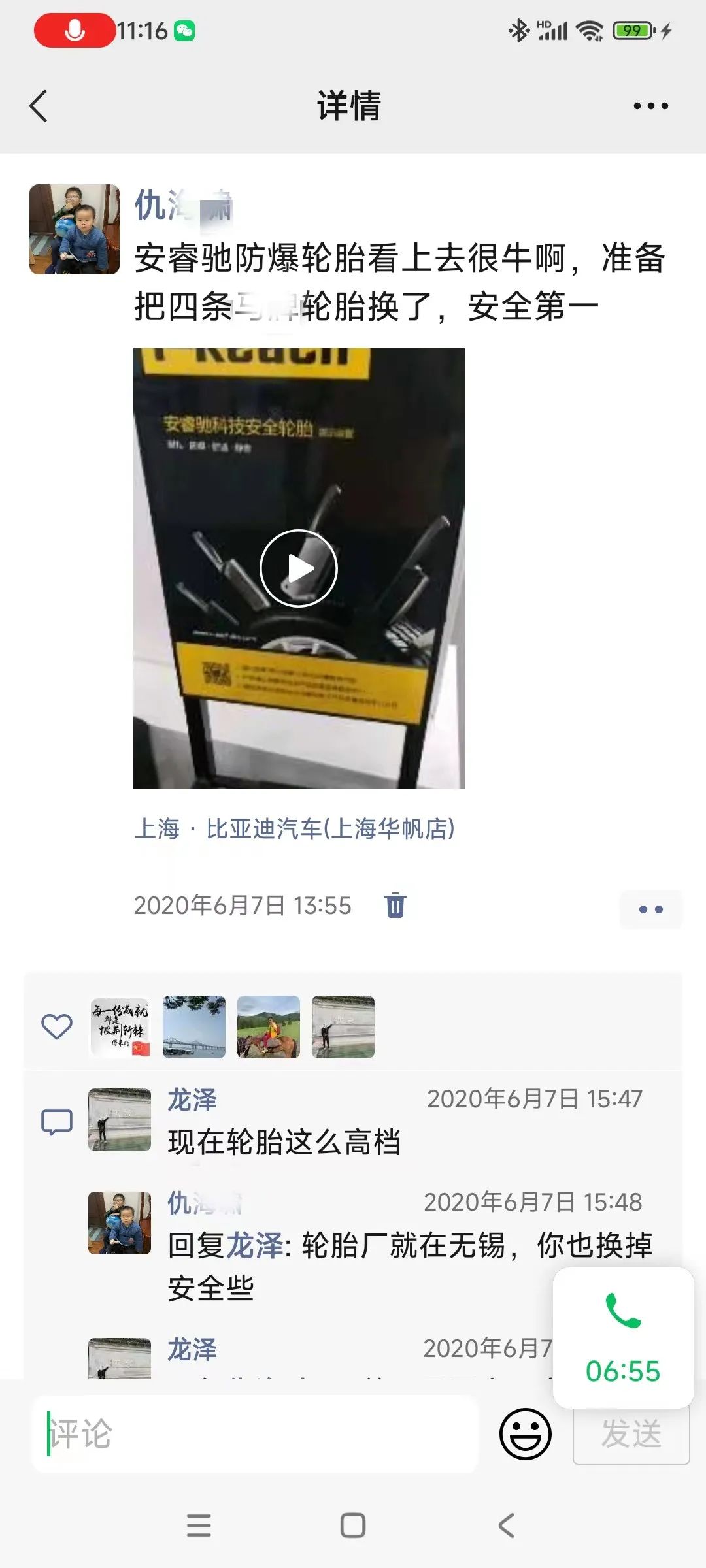The image size is (706, 1568).
Task: Open the post author's profile picture
Action: click(x=75, y=229)
